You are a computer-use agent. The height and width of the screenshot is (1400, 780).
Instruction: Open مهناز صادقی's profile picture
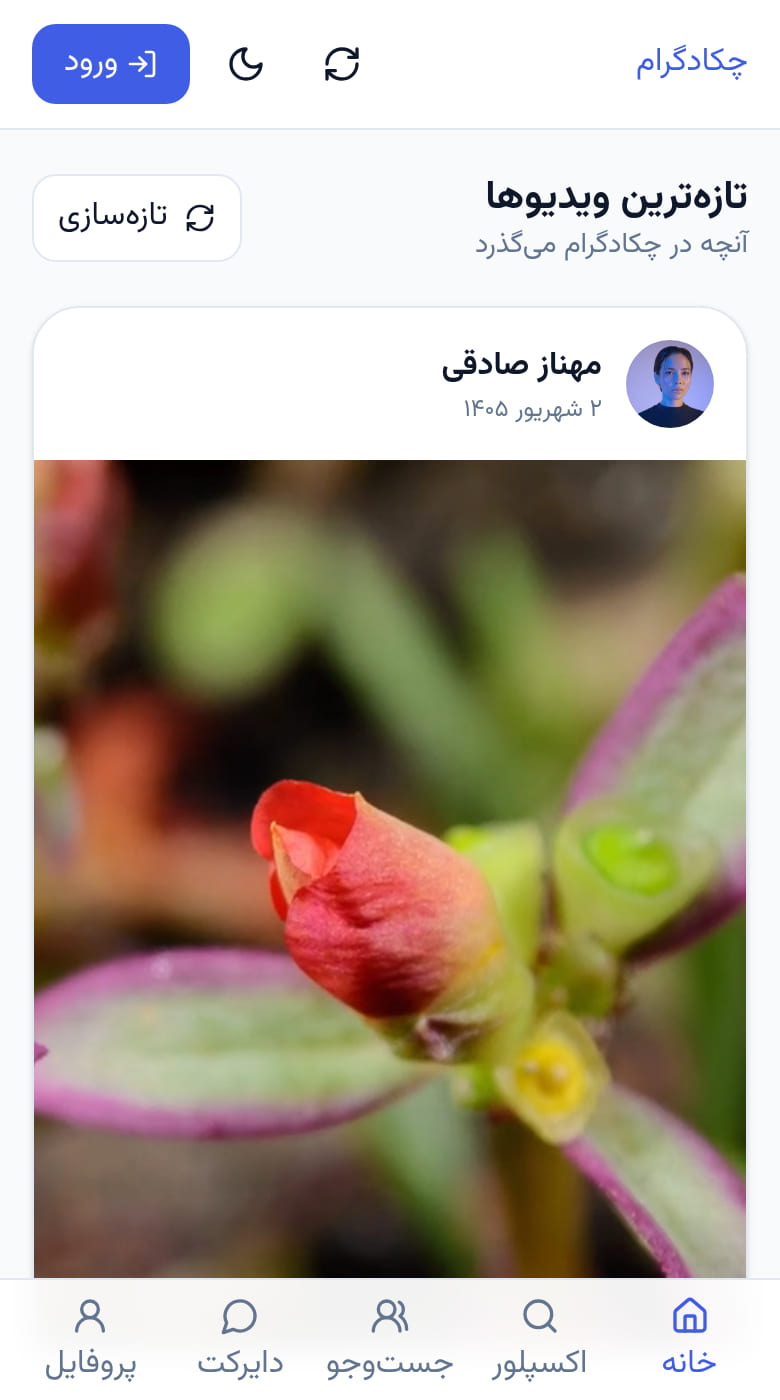click(670, 384)
